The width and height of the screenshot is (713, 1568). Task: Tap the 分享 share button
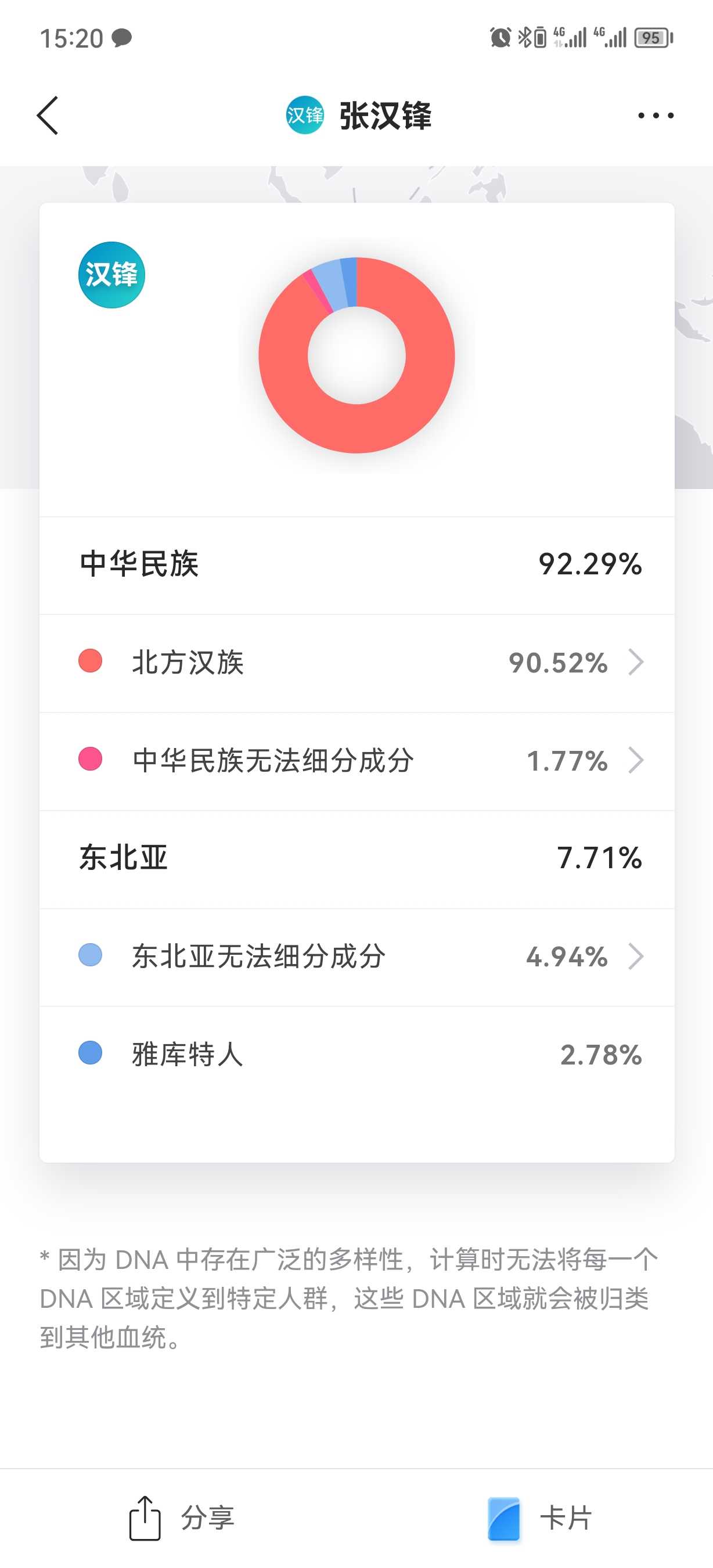tap(181, 1518)
